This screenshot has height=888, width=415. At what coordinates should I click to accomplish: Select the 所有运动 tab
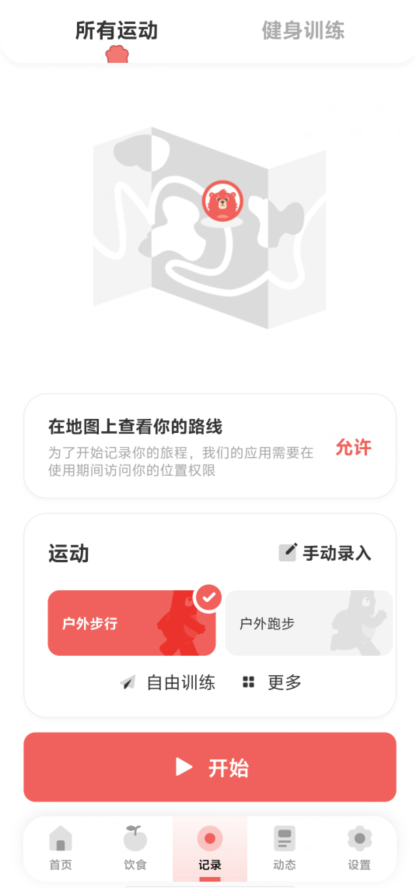117,31
